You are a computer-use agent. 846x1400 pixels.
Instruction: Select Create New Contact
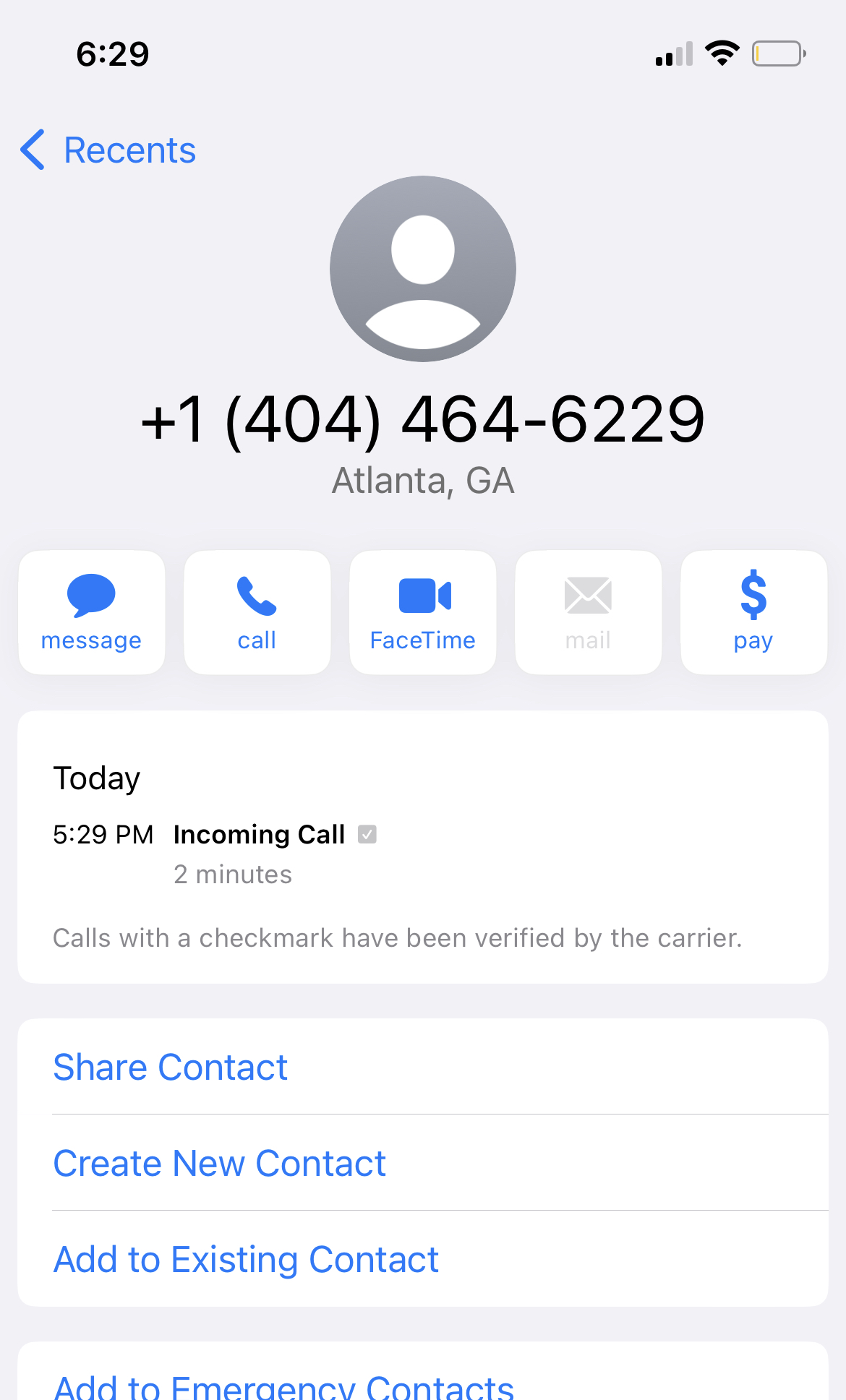(220, 1163)
